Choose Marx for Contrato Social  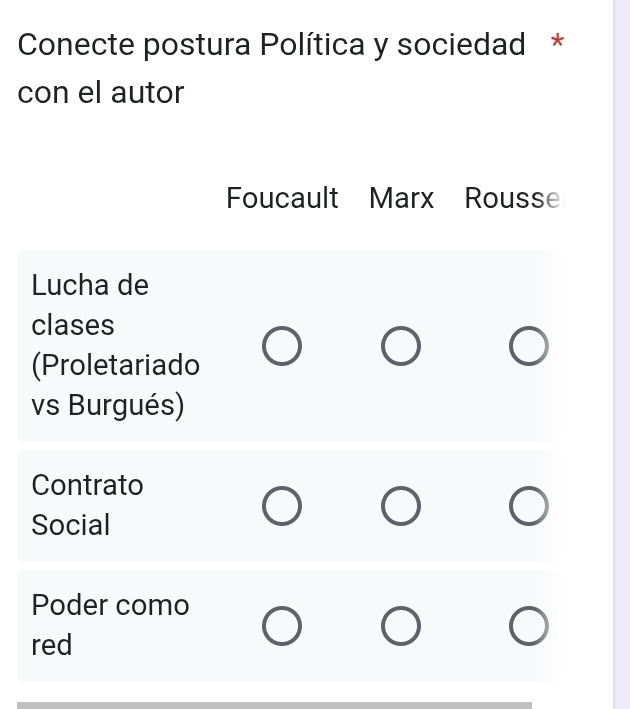click(x=401, y=506)
